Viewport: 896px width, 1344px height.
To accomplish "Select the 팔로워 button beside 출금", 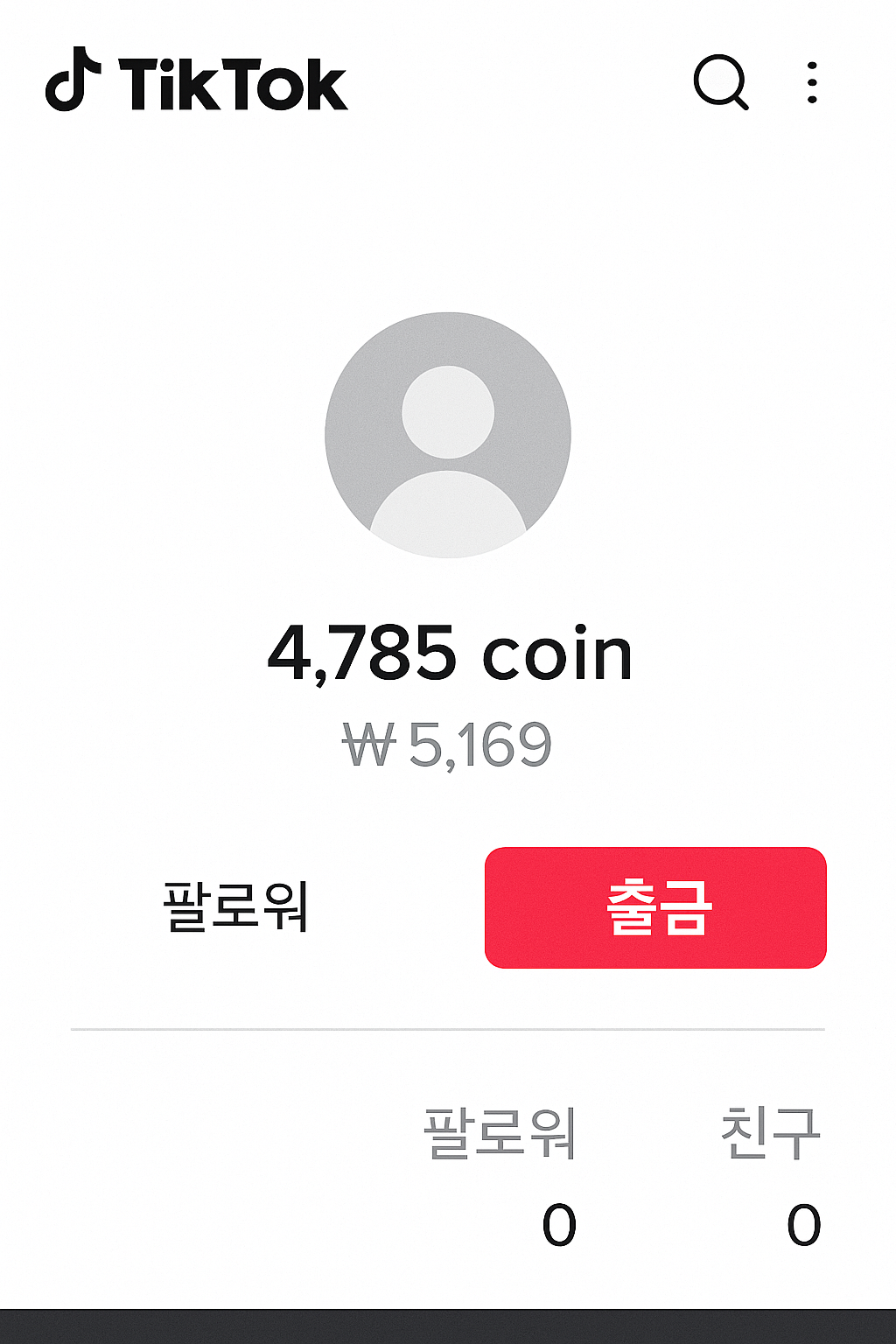I will 235,906.
